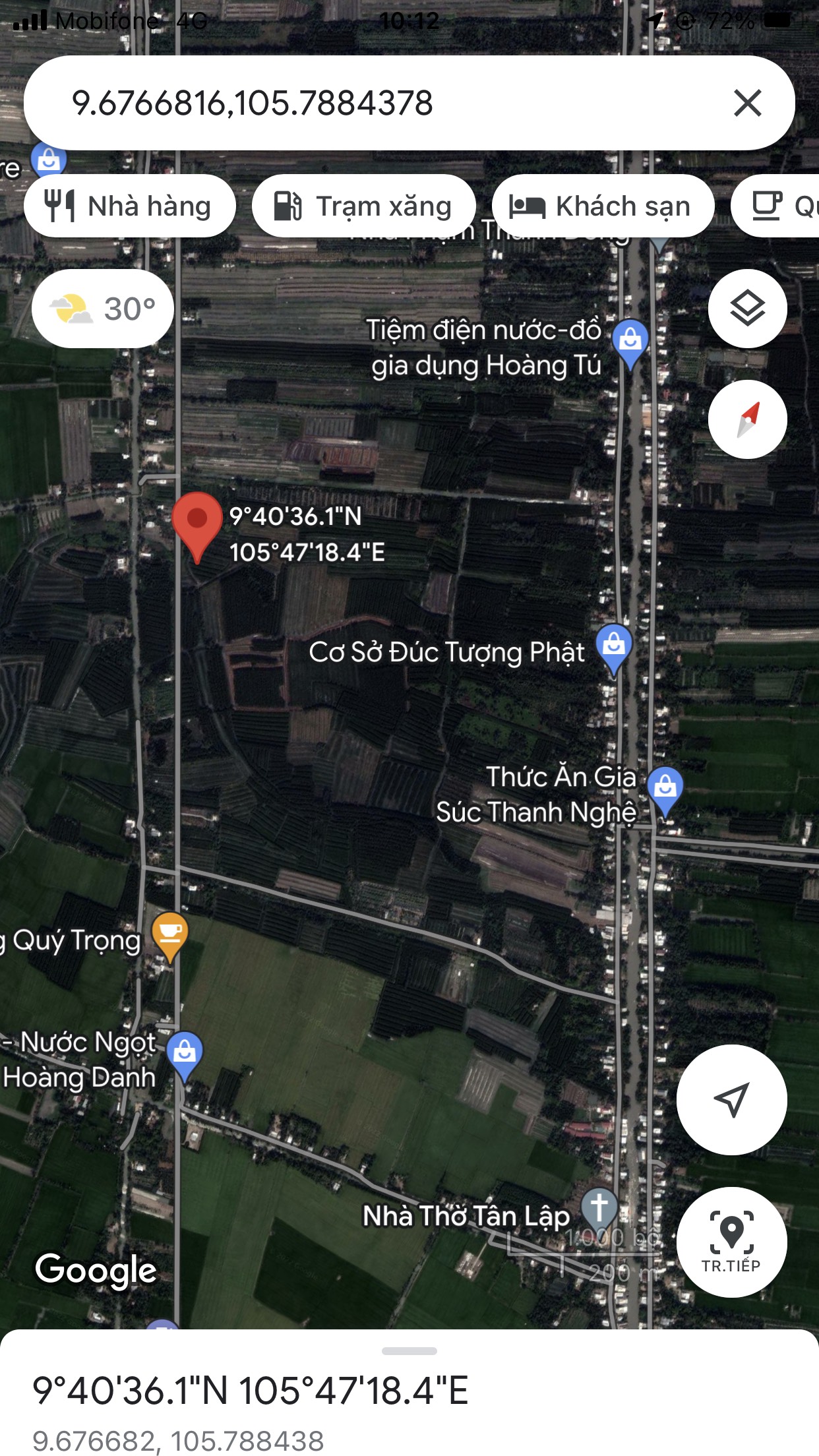Open the weather 30° widget
Viewport: 819px width, 1456px height.
tap(103, 309)
